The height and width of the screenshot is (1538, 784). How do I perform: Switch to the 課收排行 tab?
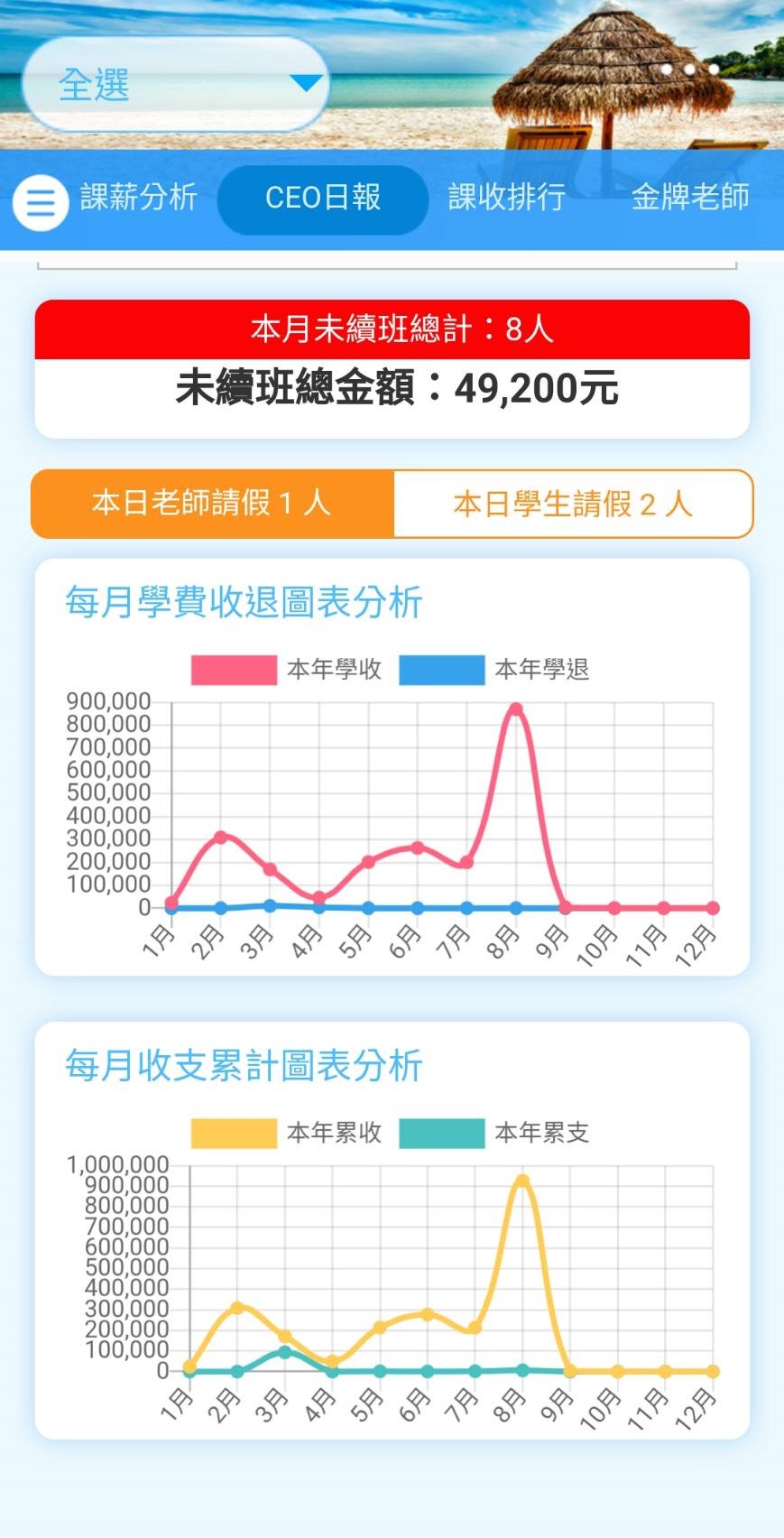506,197
